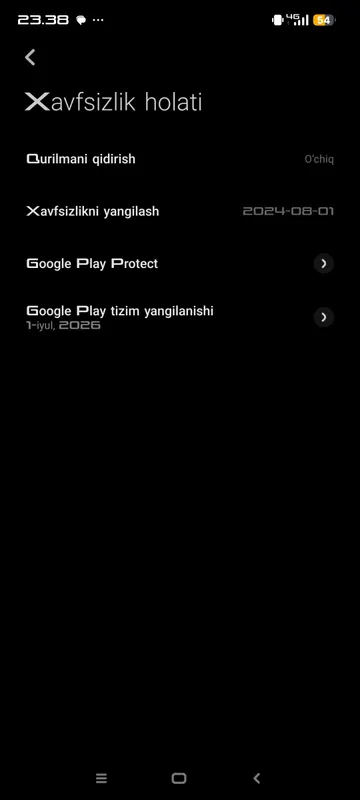Open Google Play Protect

(x=180, y=264)
